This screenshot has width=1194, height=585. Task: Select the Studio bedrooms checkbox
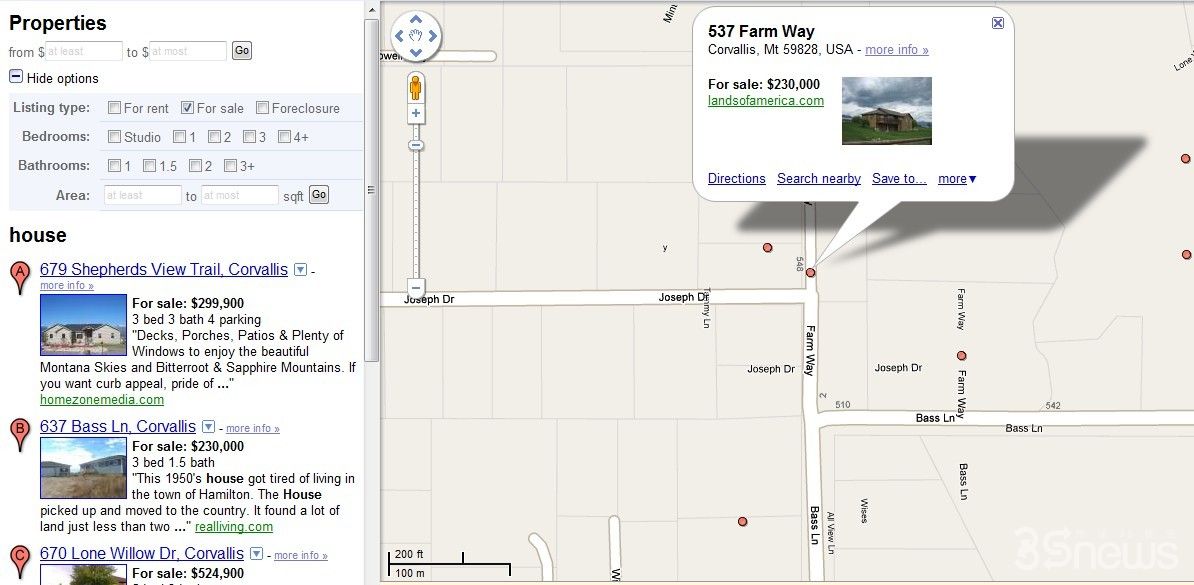pos(115,137)
